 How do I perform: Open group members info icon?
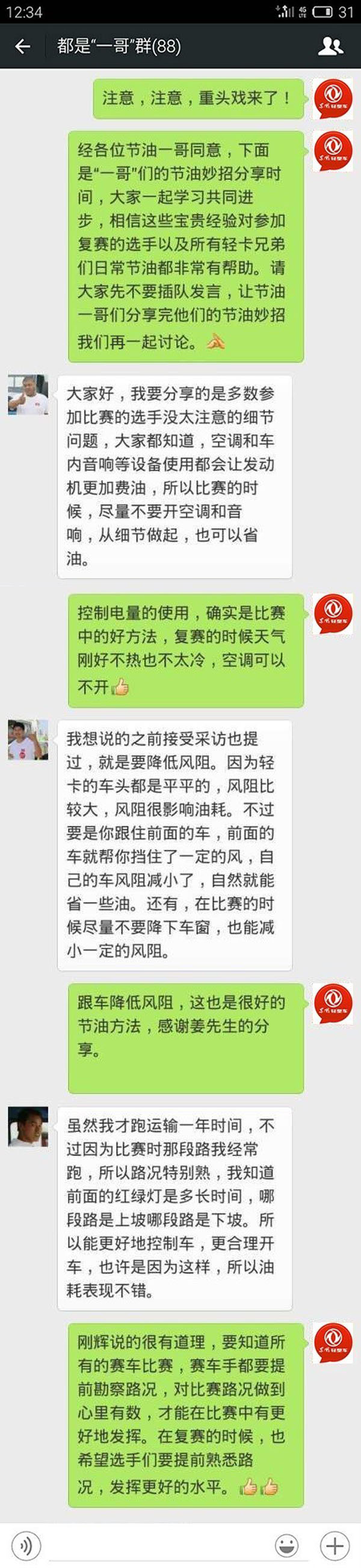332,46
